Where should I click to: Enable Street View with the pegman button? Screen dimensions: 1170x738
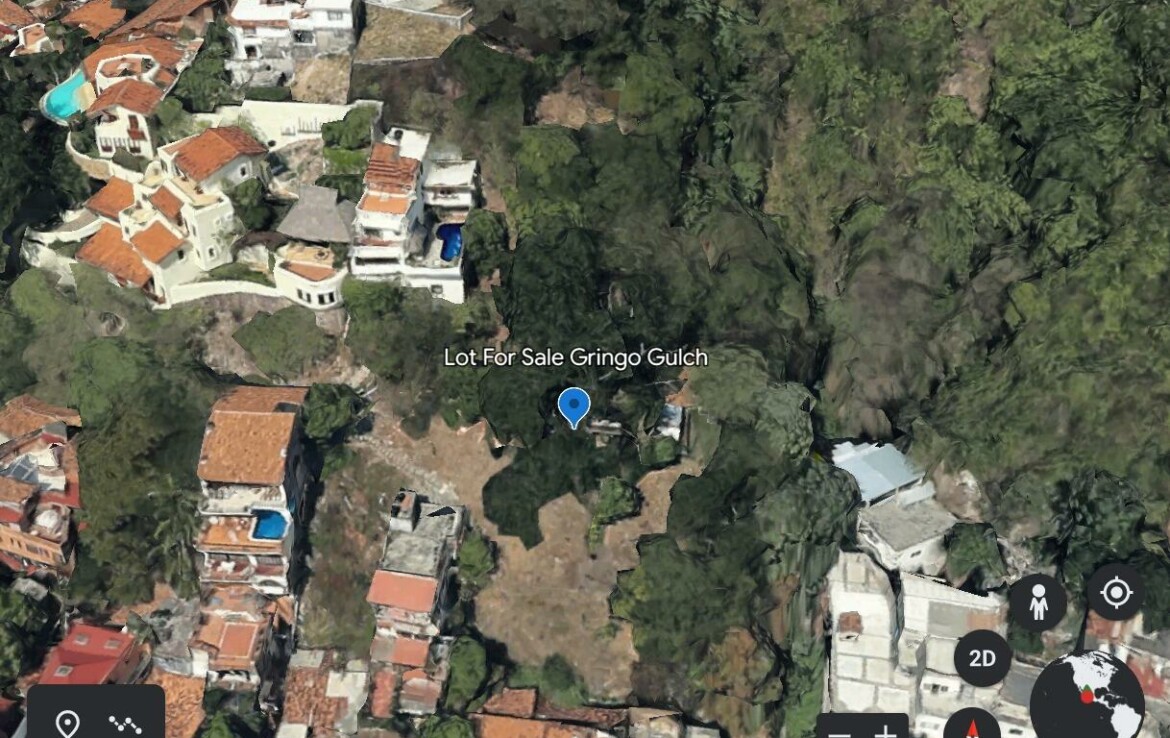coord(1037,603)
